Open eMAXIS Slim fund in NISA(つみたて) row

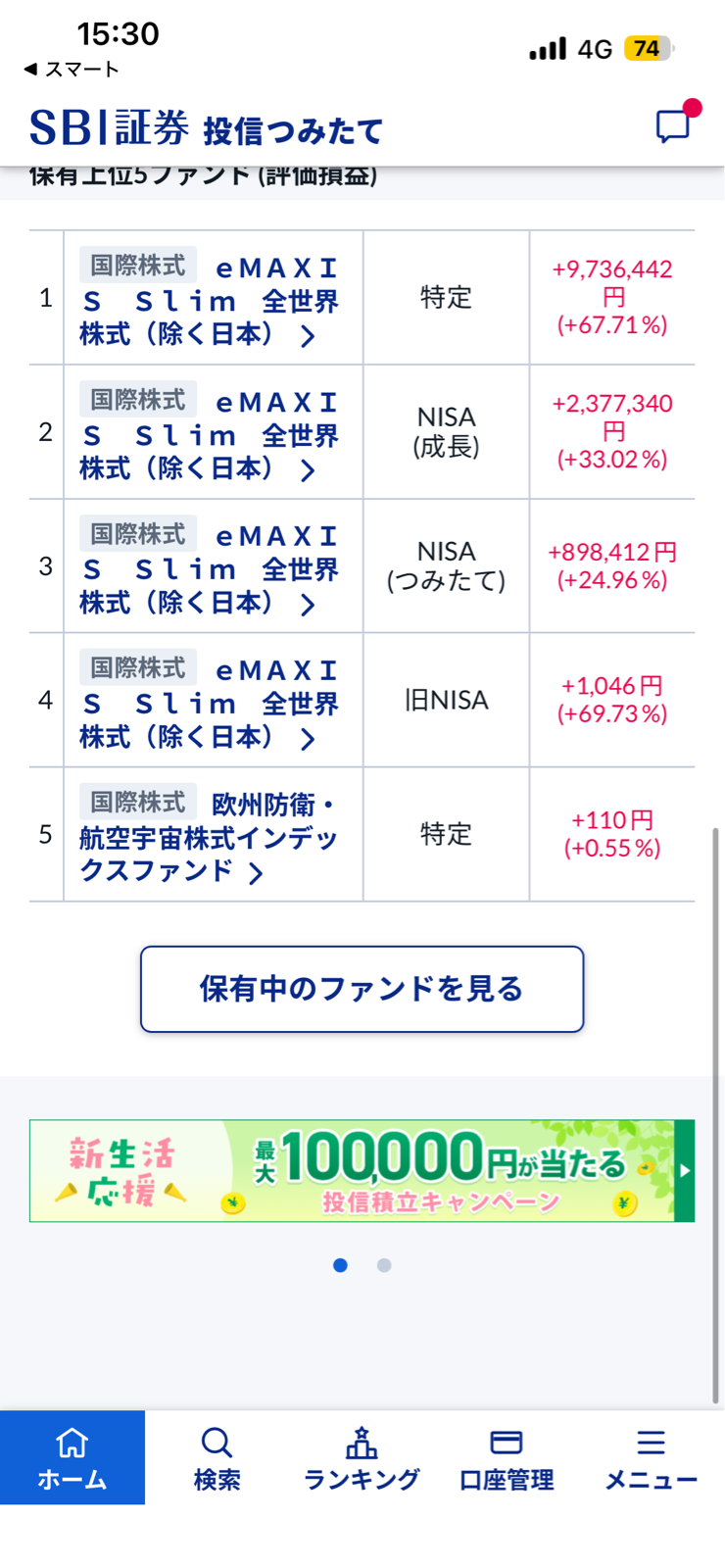click(x=211, y=568)
